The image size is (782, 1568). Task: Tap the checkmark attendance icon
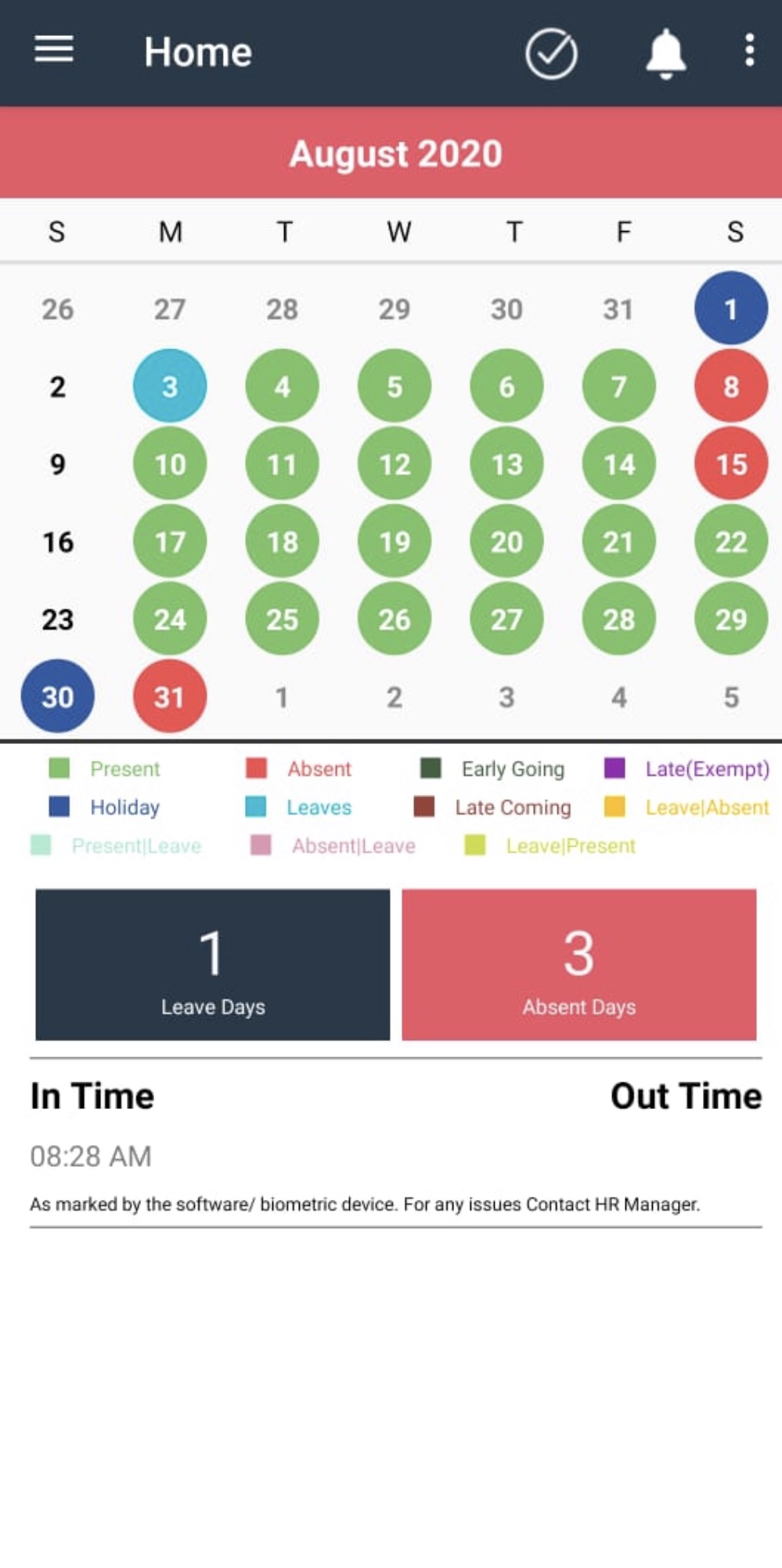pyautogui.click(x=551, y=53)
